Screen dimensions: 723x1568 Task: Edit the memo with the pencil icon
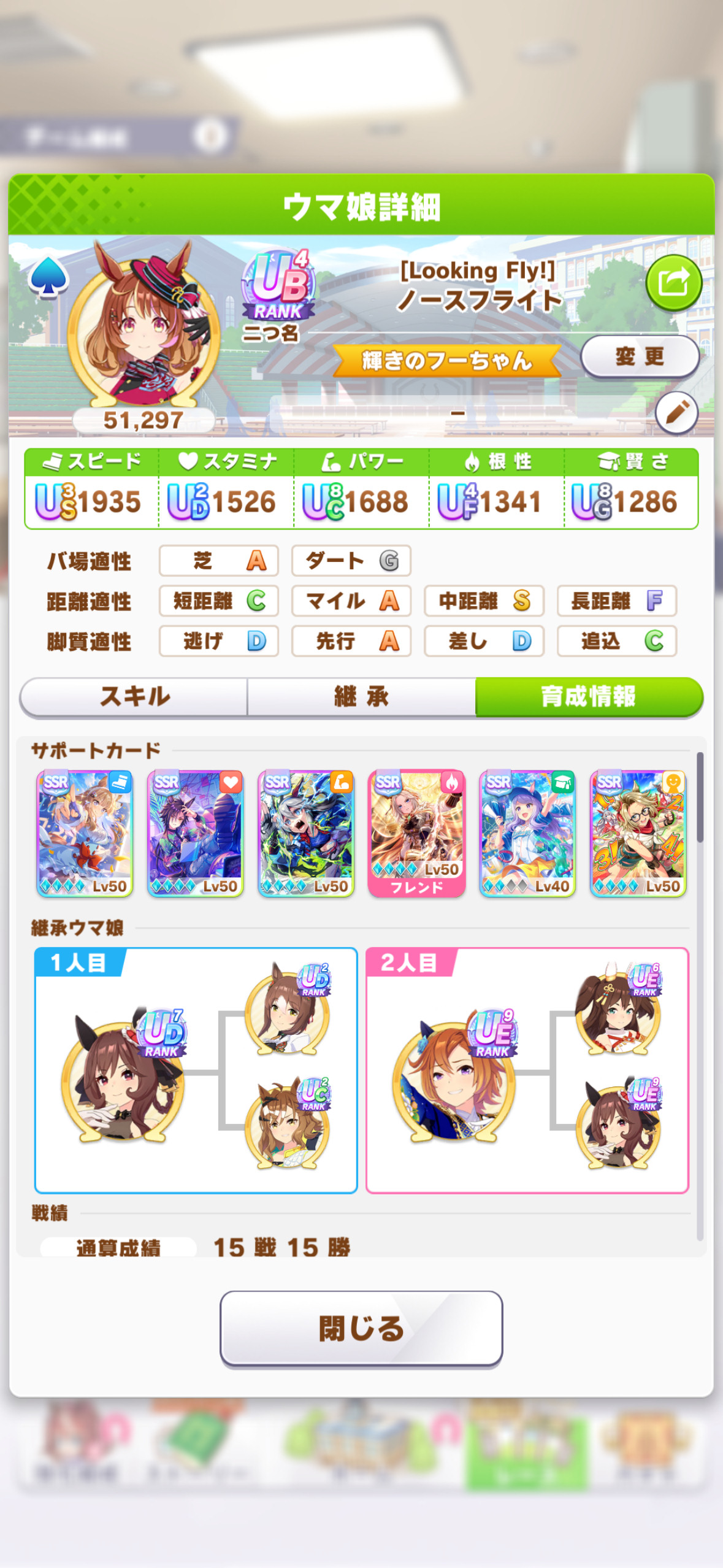[676, 413]
